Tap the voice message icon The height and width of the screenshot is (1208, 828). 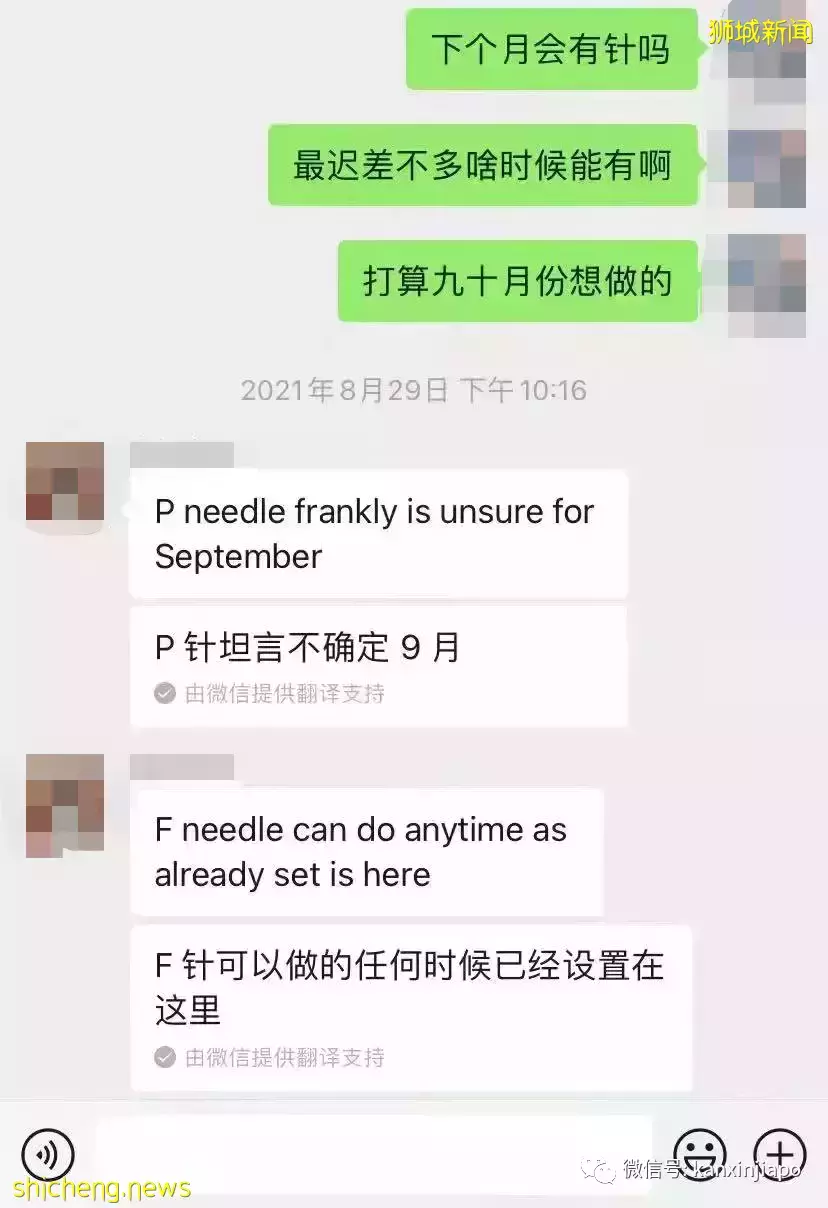point(45,1155)
